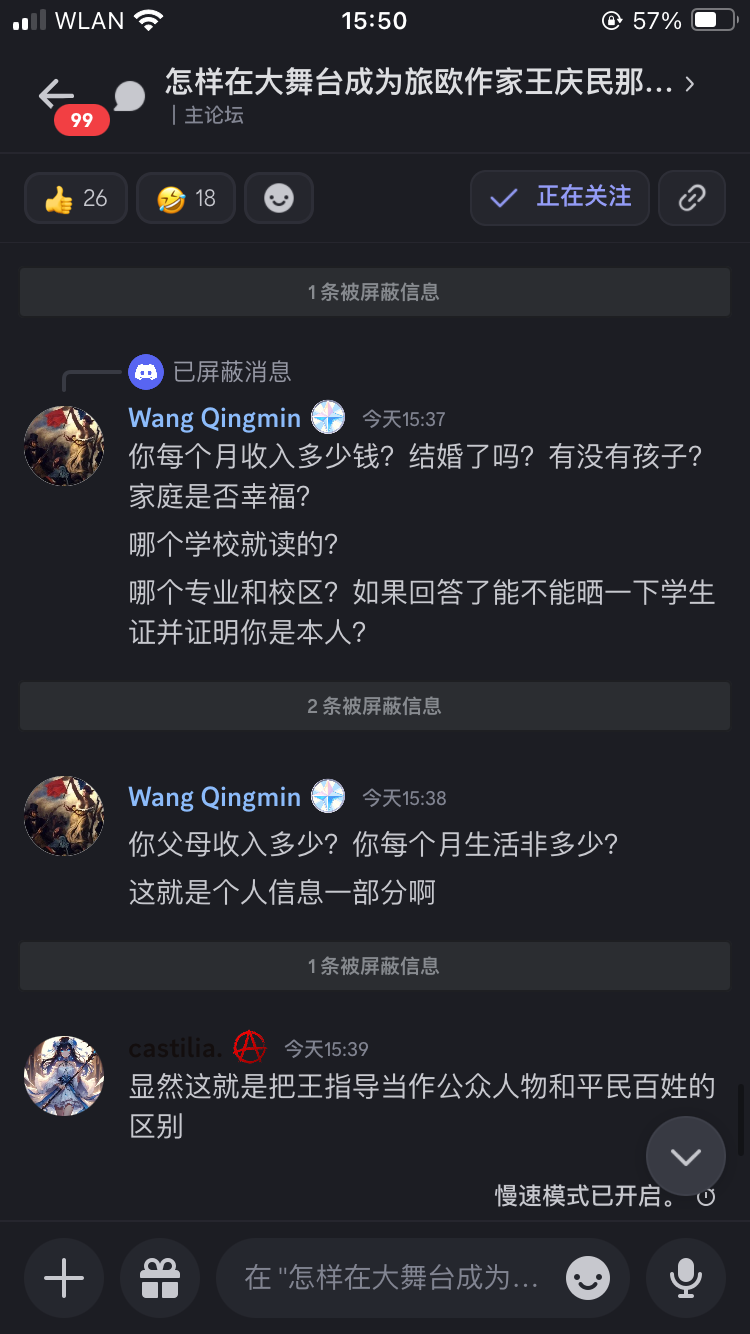The height and width of the screenshot is (1334, 750).
Task: Open Wang Qingmin's avatar on 15:37 message
Action: [x=64, y=446]
